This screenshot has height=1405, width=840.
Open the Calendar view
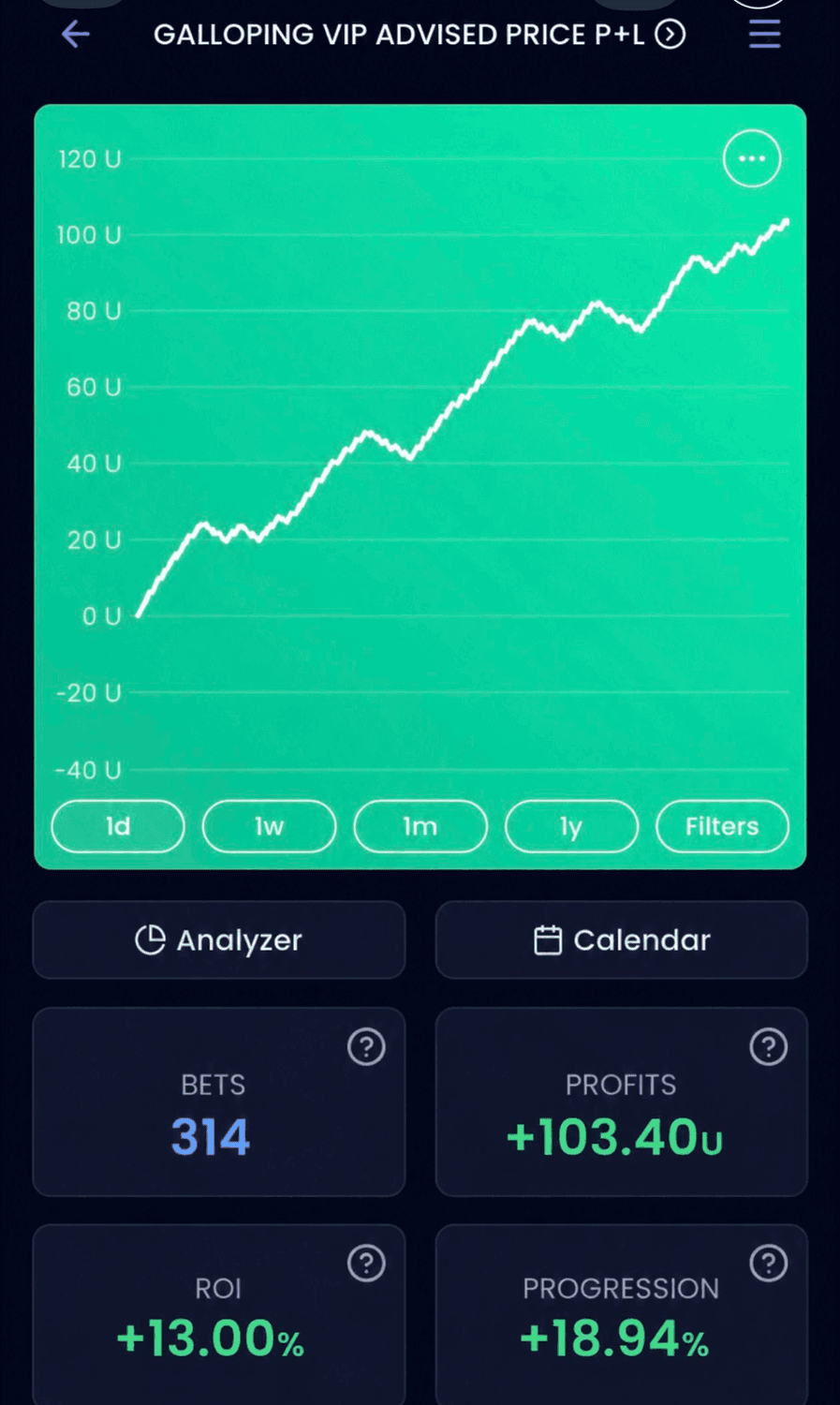pos(622,939)
